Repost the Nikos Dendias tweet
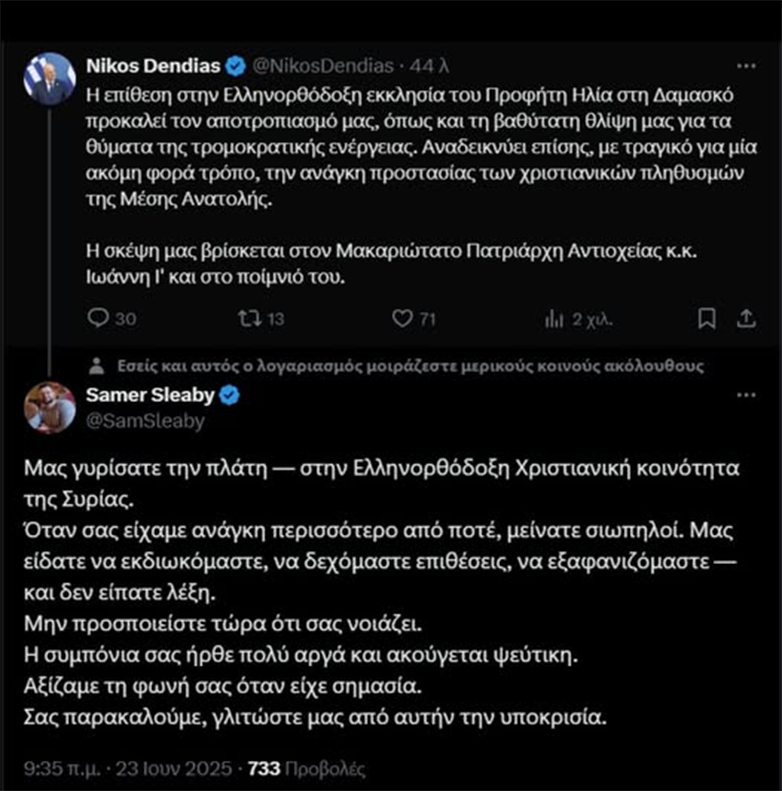The image size is (782, 791). (245, 319)
